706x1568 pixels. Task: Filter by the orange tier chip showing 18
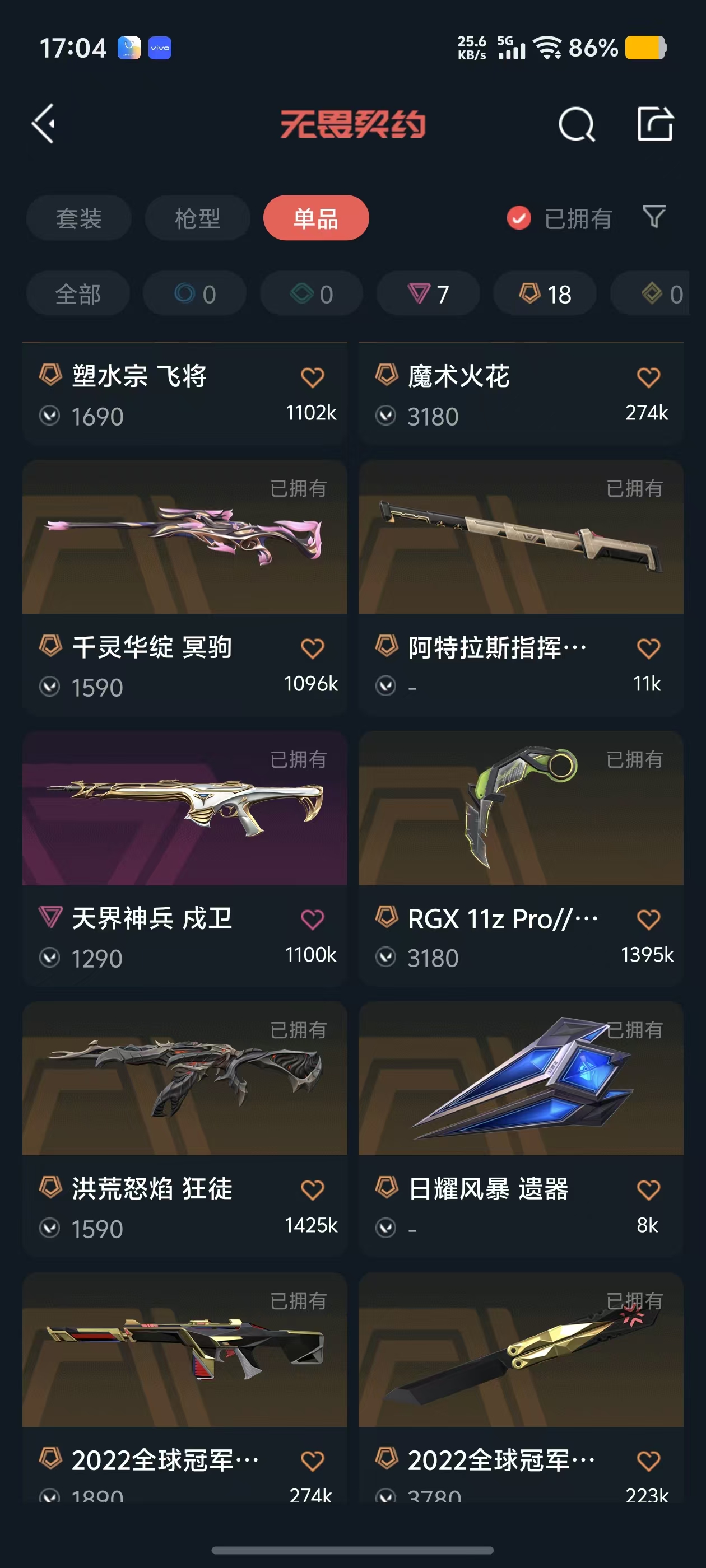pyautogui.click(x=545, y=294)
